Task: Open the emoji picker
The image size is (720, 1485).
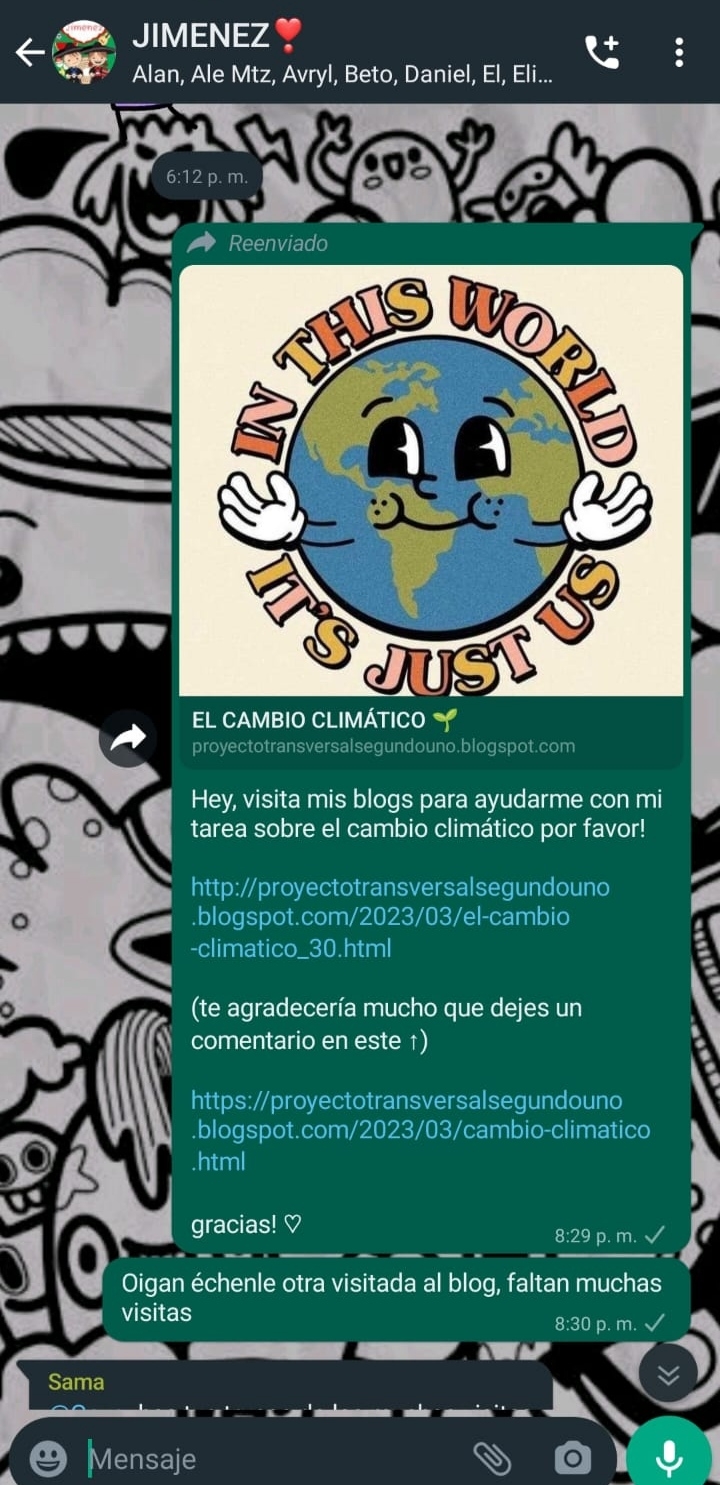Action: 48,1458
